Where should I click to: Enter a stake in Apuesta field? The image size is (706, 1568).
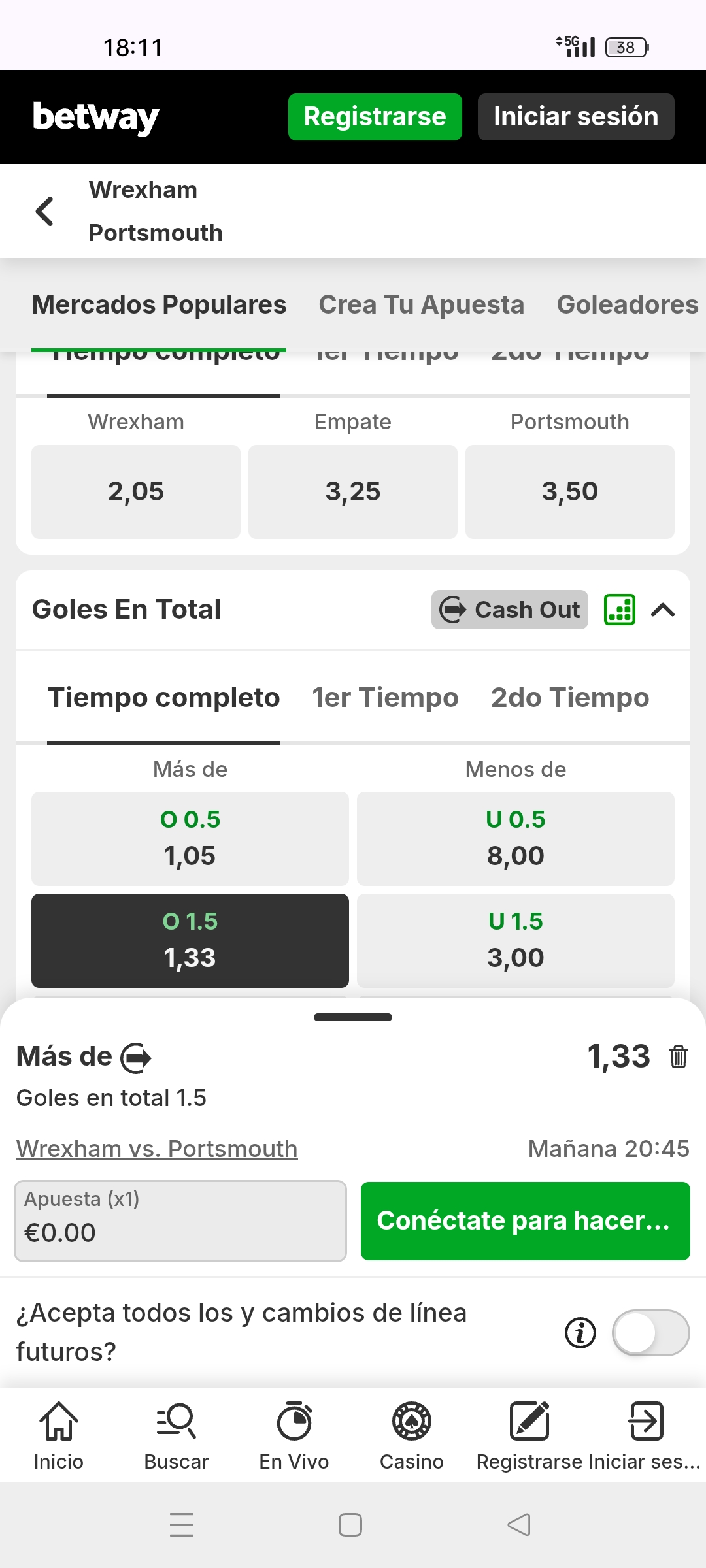[x=180, y=1220]
